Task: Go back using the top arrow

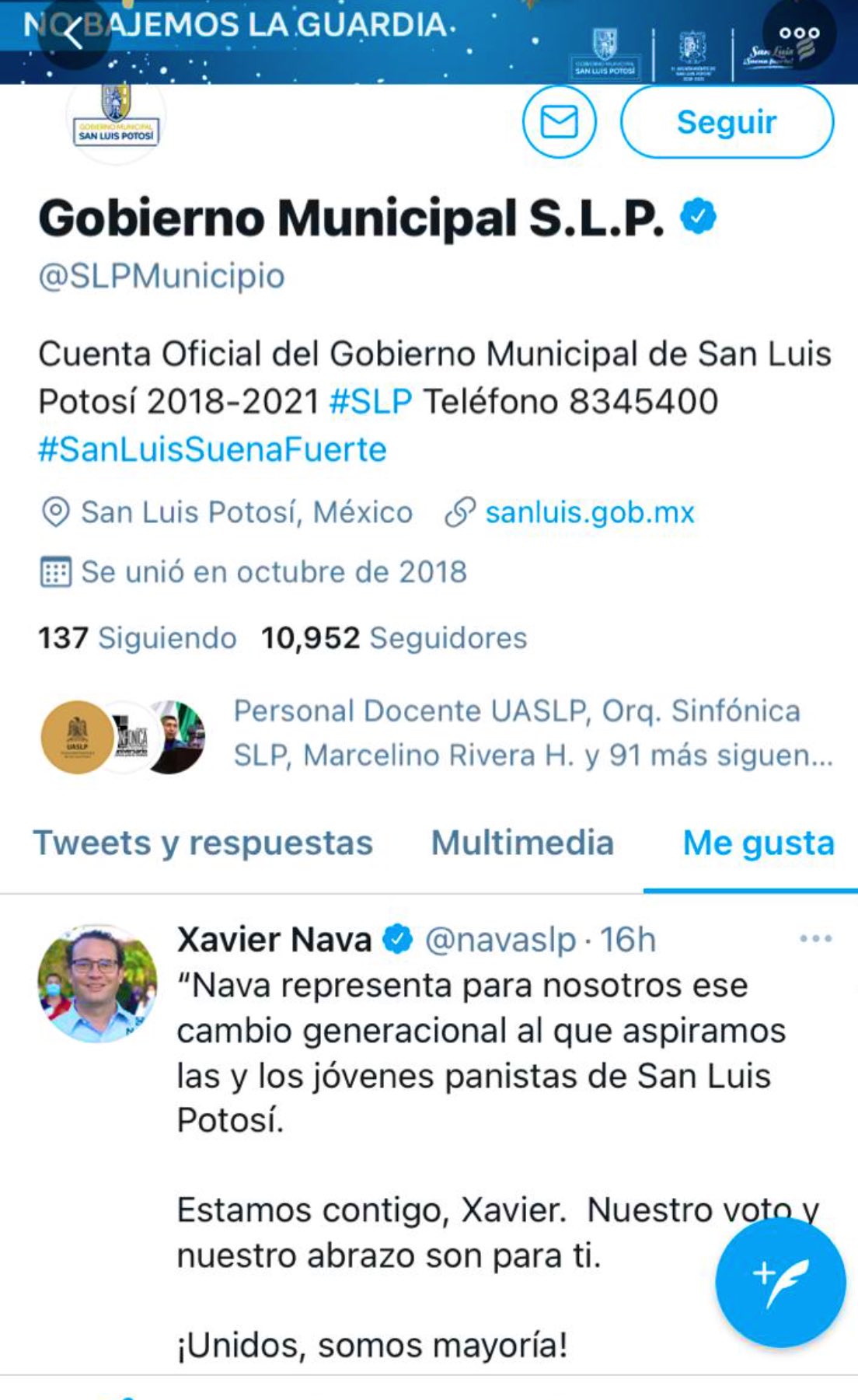Action: 73,34
